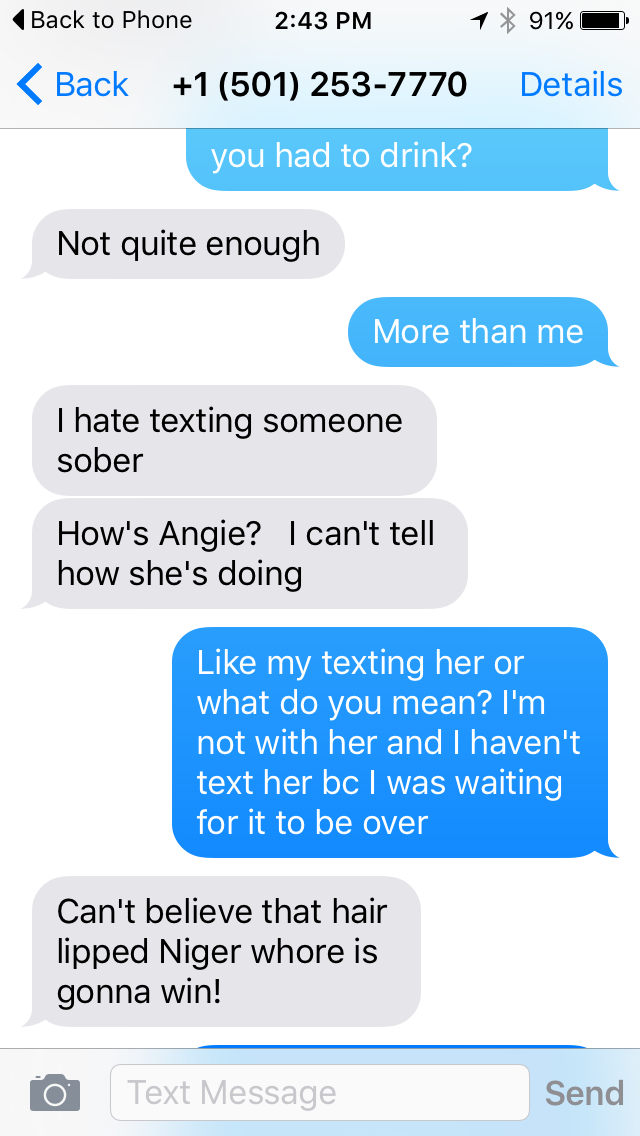
Task: Tap the Send button
Action: tap(584, 1093)
